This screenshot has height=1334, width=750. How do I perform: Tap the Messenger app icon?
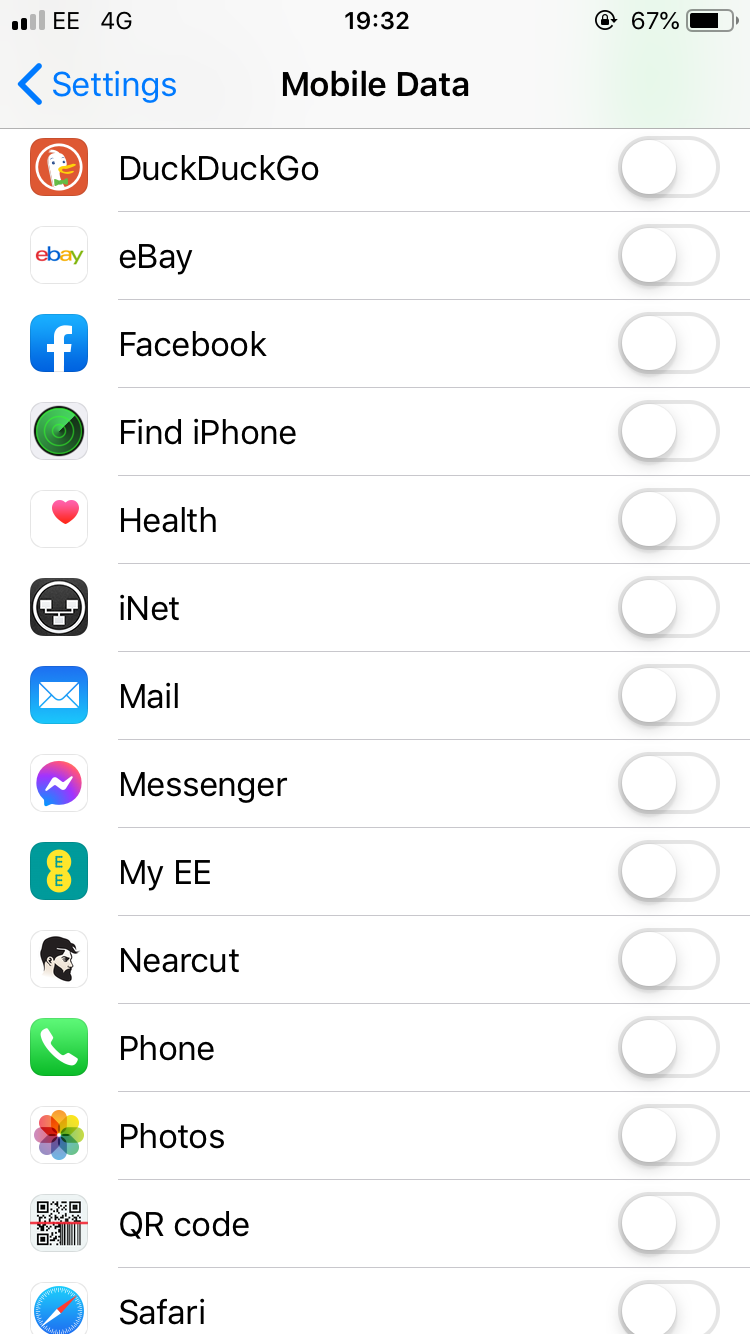(58, 783)
